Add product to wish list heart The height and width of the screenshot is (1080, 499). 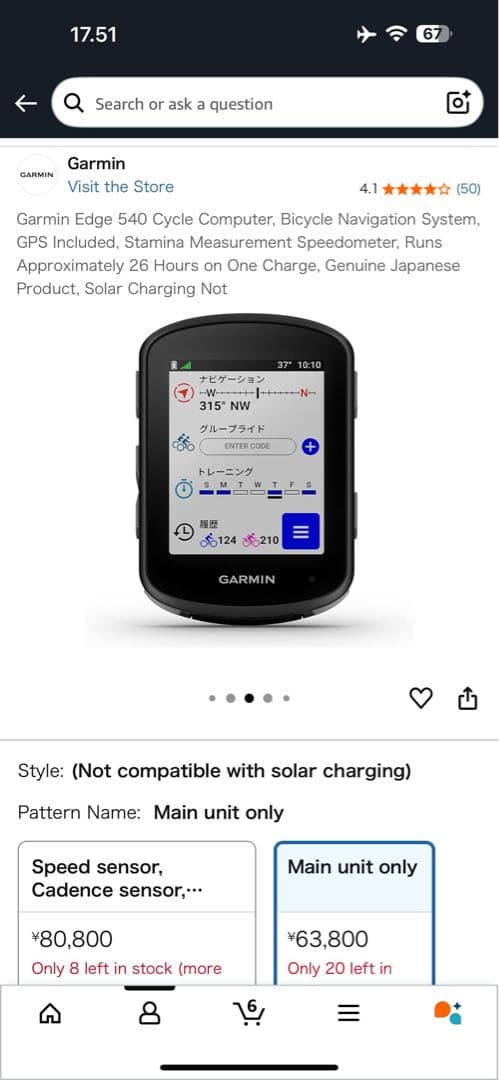(x=420, y=699)
